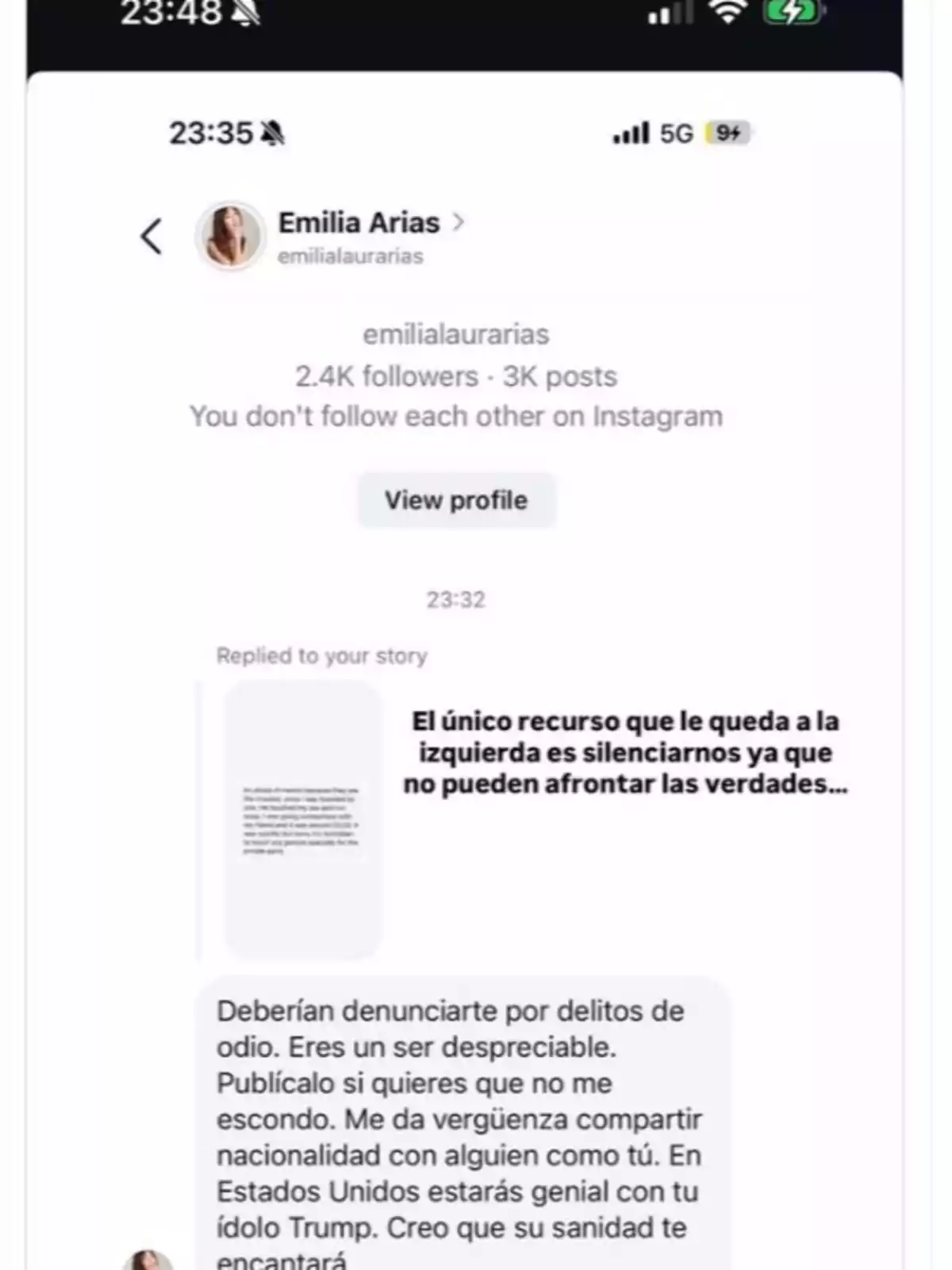Tap the View profile button
952x1270 pixels.
click(455, 500)
